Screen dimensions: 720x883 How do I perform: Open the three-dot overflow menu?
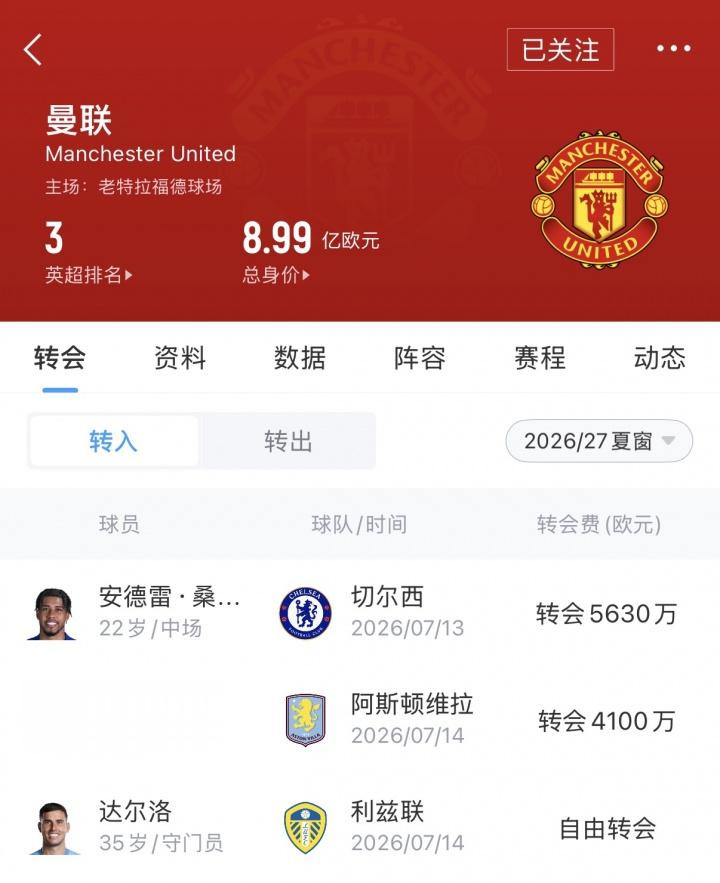pos(673,49)
